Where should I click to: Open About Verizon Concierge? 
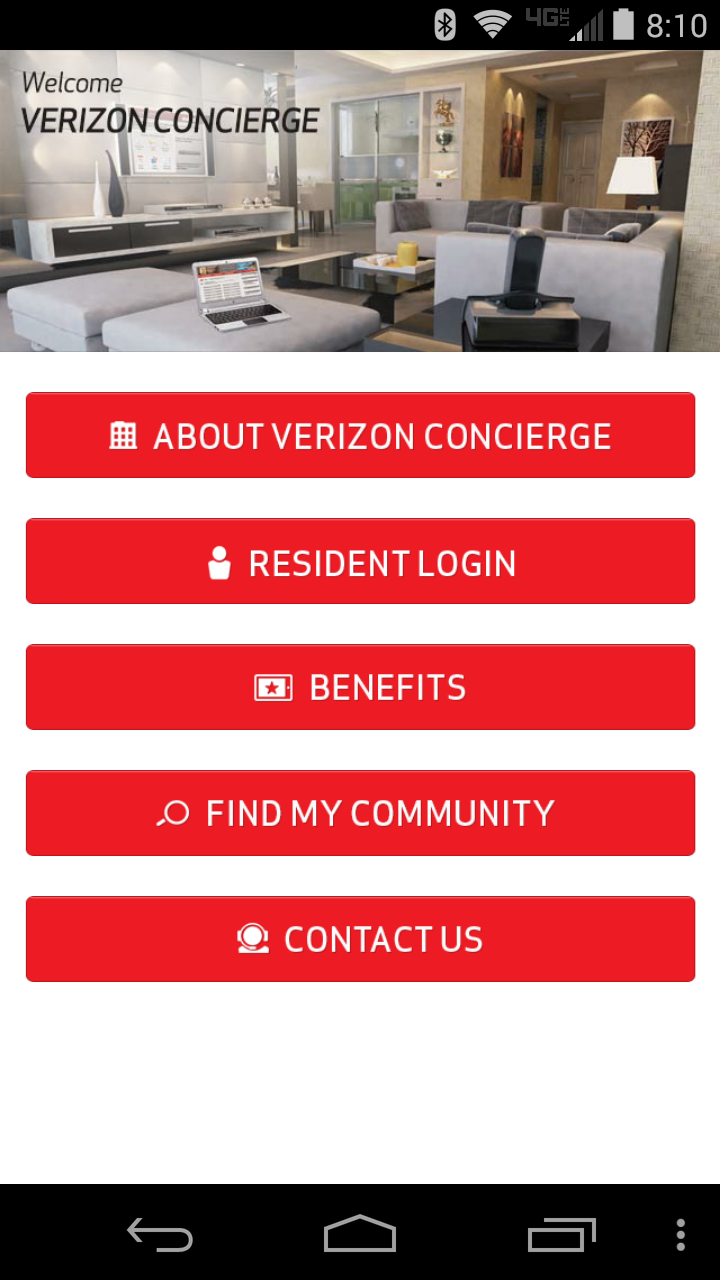360,435
